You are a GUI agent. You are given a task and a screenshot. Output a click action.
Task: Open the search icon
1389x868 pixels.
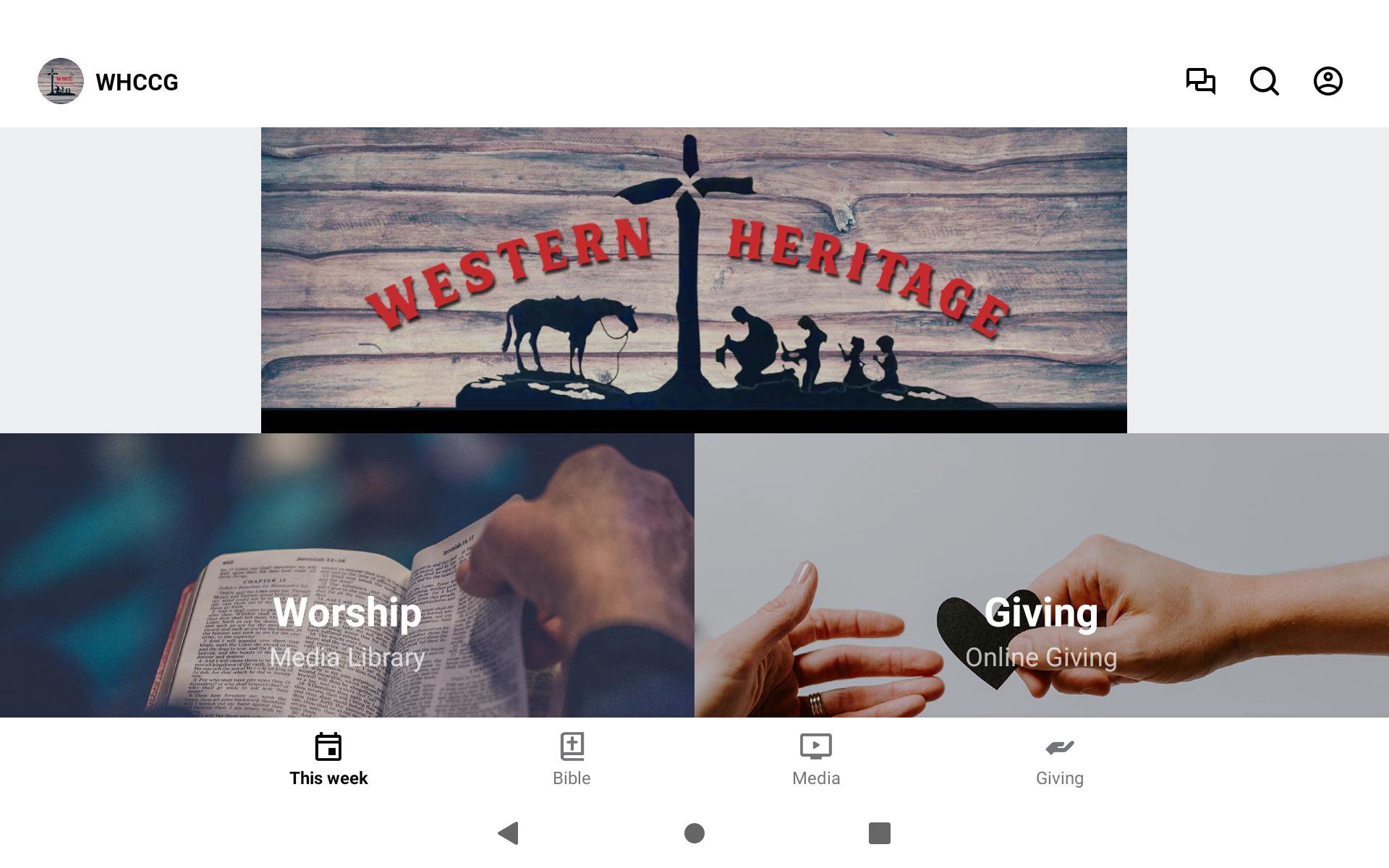coord(1264,81)
